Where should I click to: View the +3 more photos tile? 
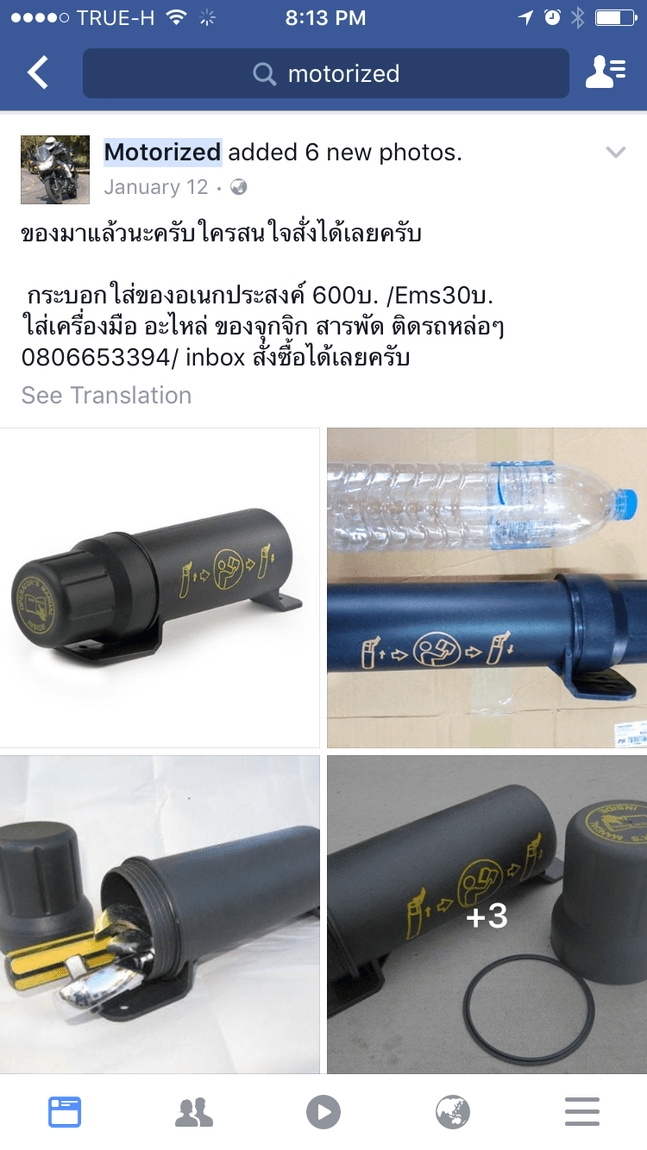click(x=487, y=914)
